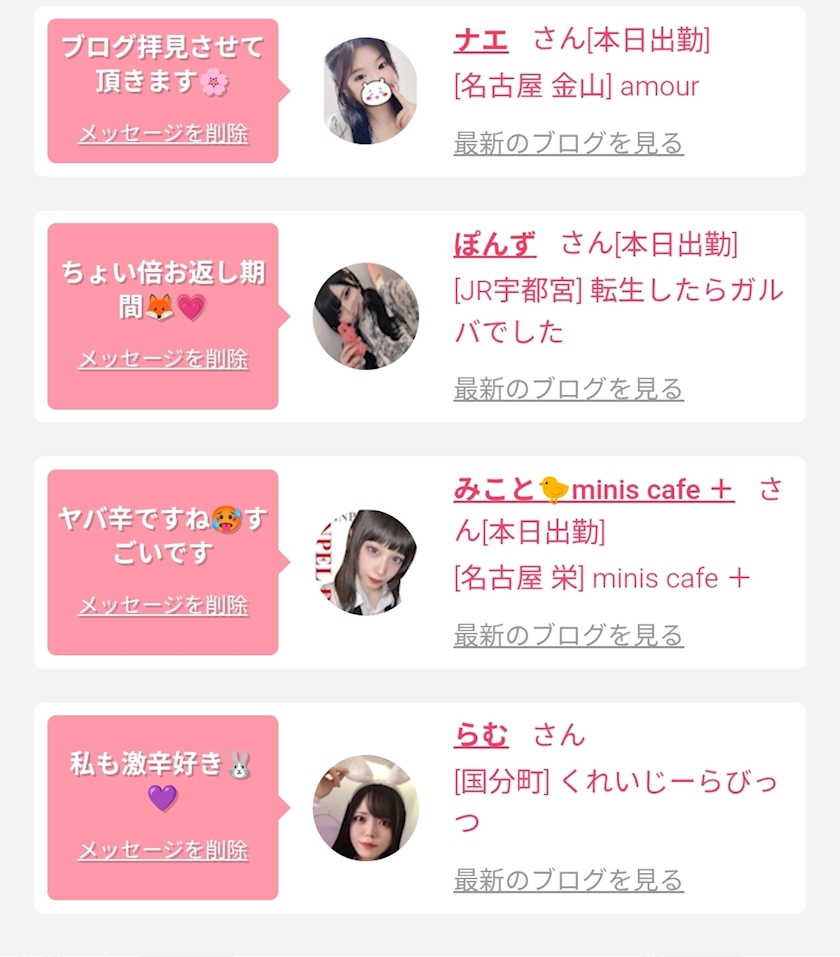Delete the 私も激辛好き message

[163, 850]
